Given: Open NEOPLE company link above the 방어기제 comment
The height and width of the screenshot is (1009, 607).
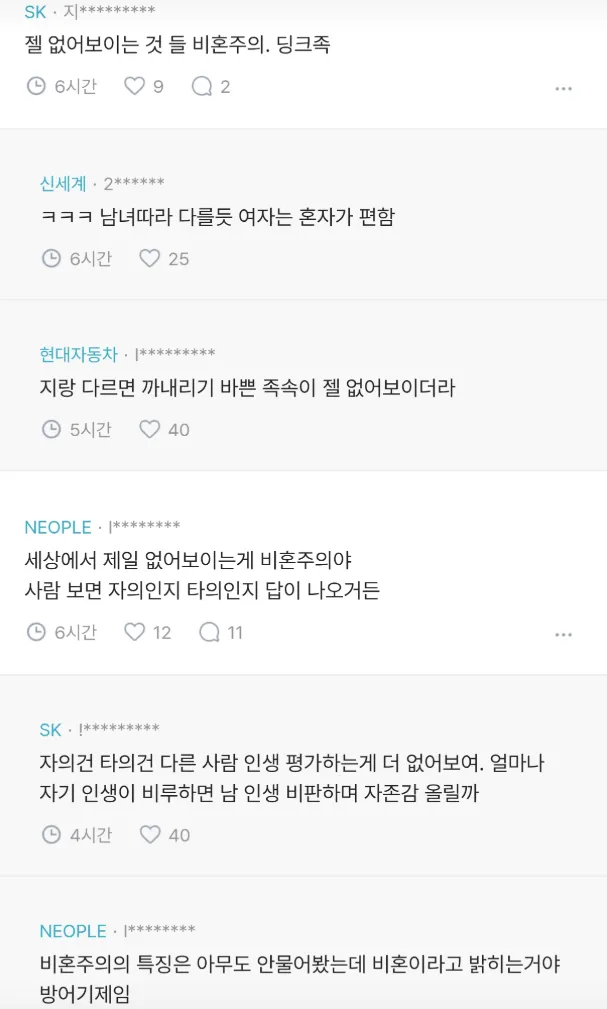Looking at the screenshot, I should pos(73,930).
